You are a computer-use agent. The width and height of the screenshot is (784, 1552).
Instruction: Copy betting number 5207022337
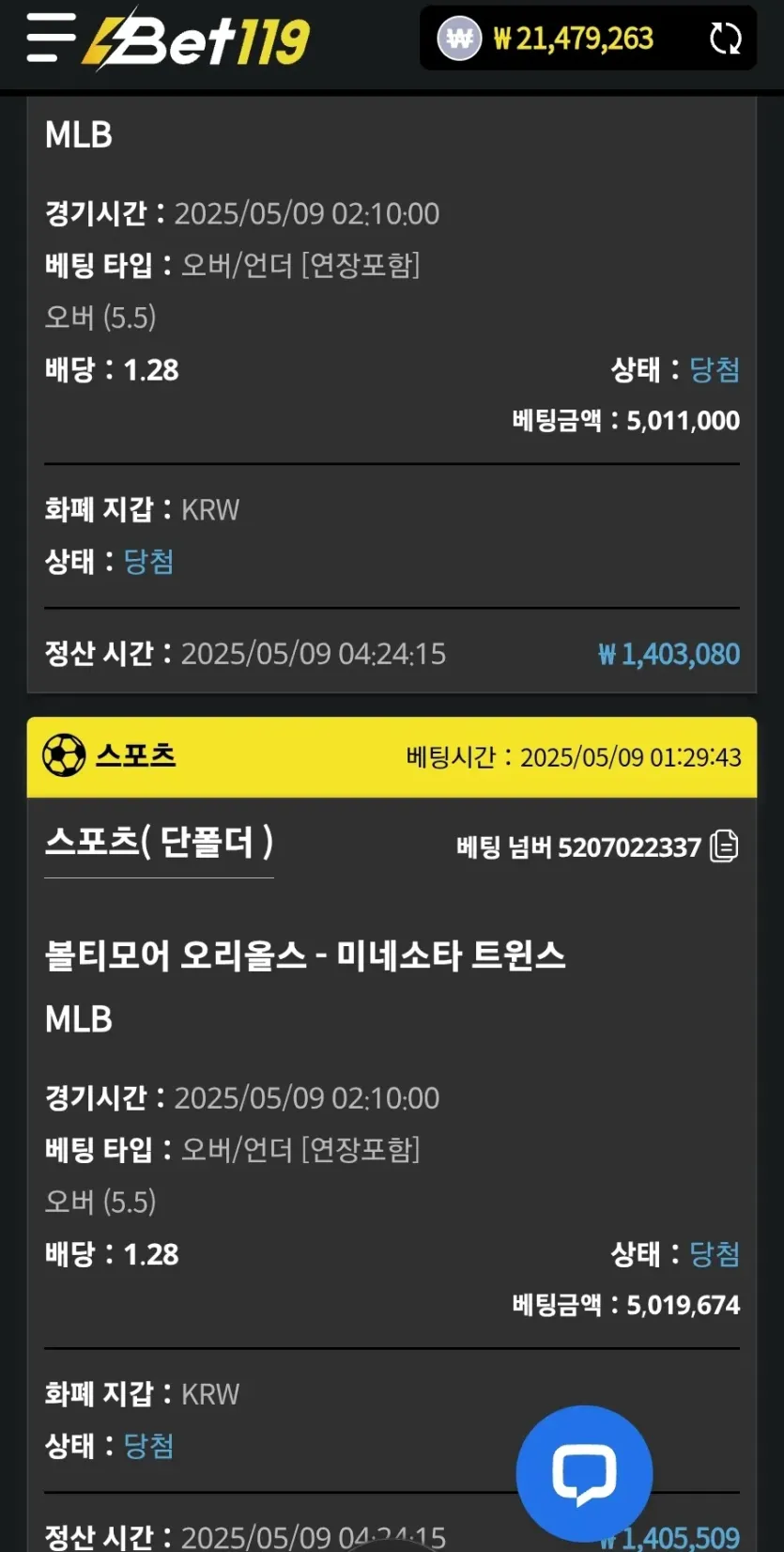(724, 846)
